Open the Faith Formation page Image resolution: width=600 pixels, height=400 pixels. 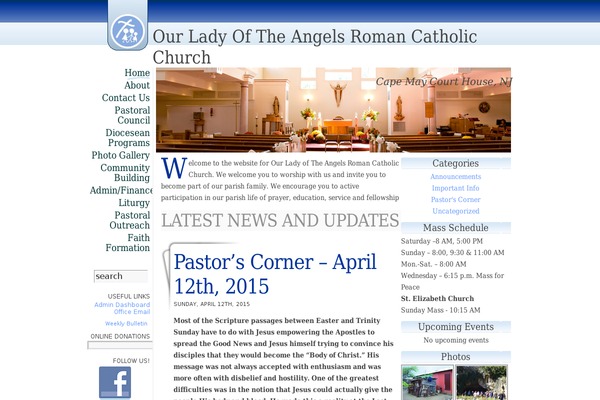click(x=128, y=243)
